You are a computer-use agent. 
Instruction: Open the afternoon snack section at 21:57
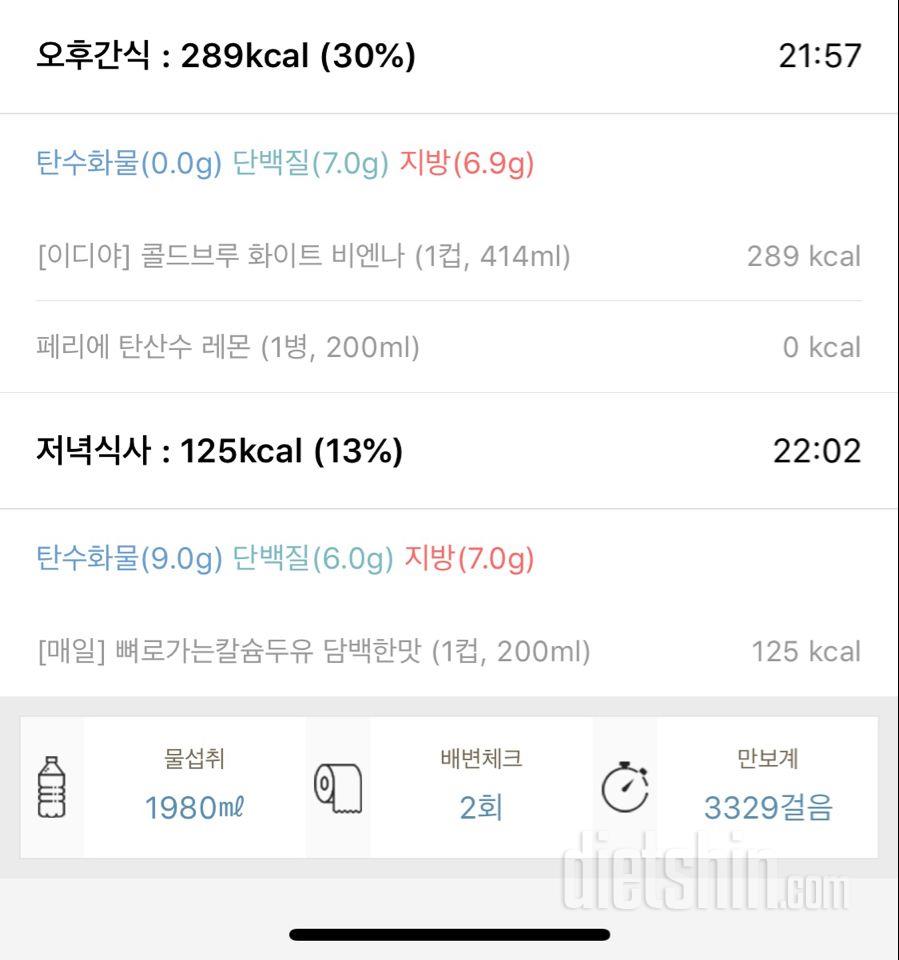click(x=448, y=56)
